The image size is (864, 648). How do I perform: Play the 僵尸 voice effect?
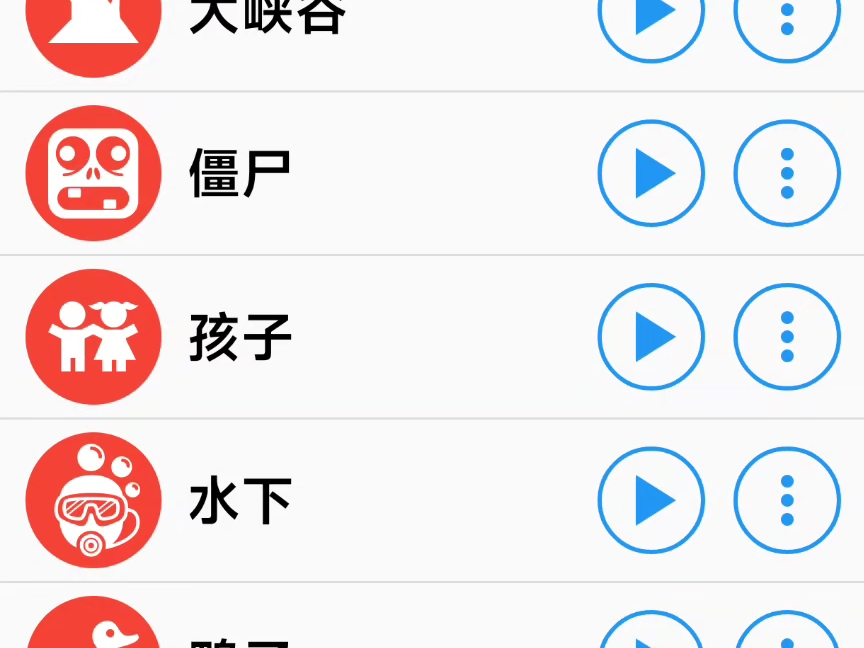(651, 173)
